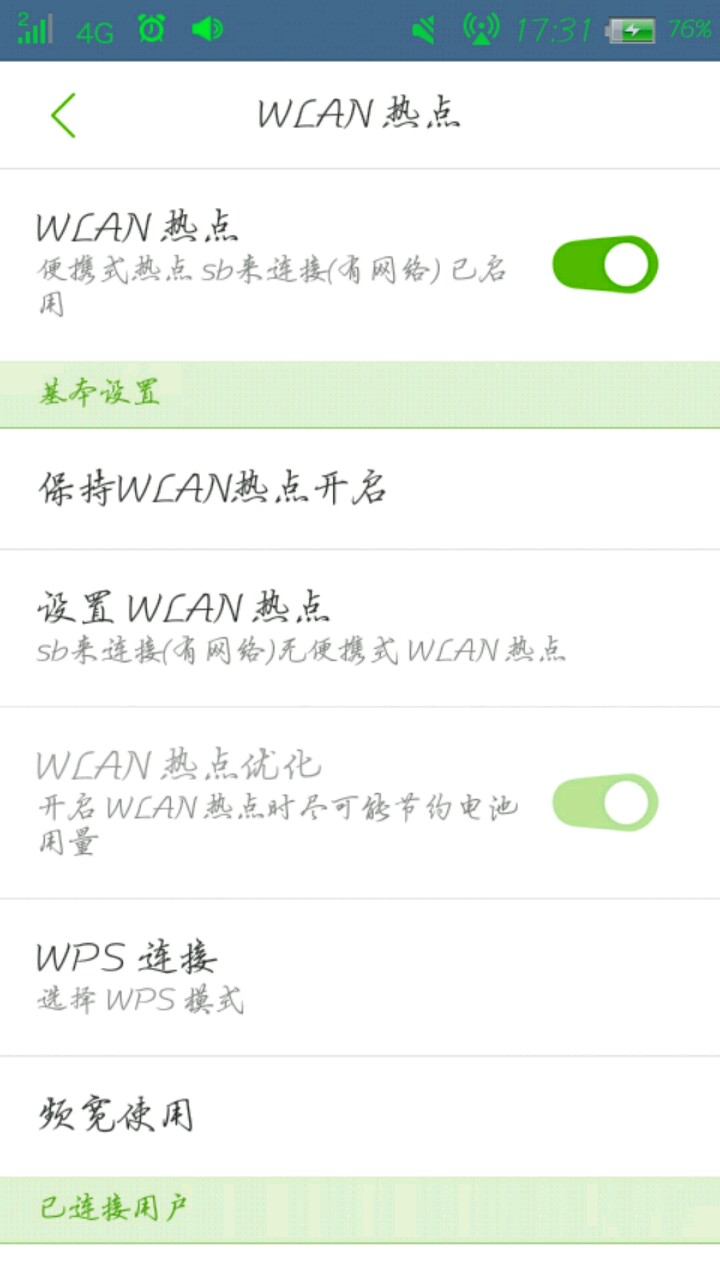Turn off the WLAN 热点 switch

(x=605, y=265)
